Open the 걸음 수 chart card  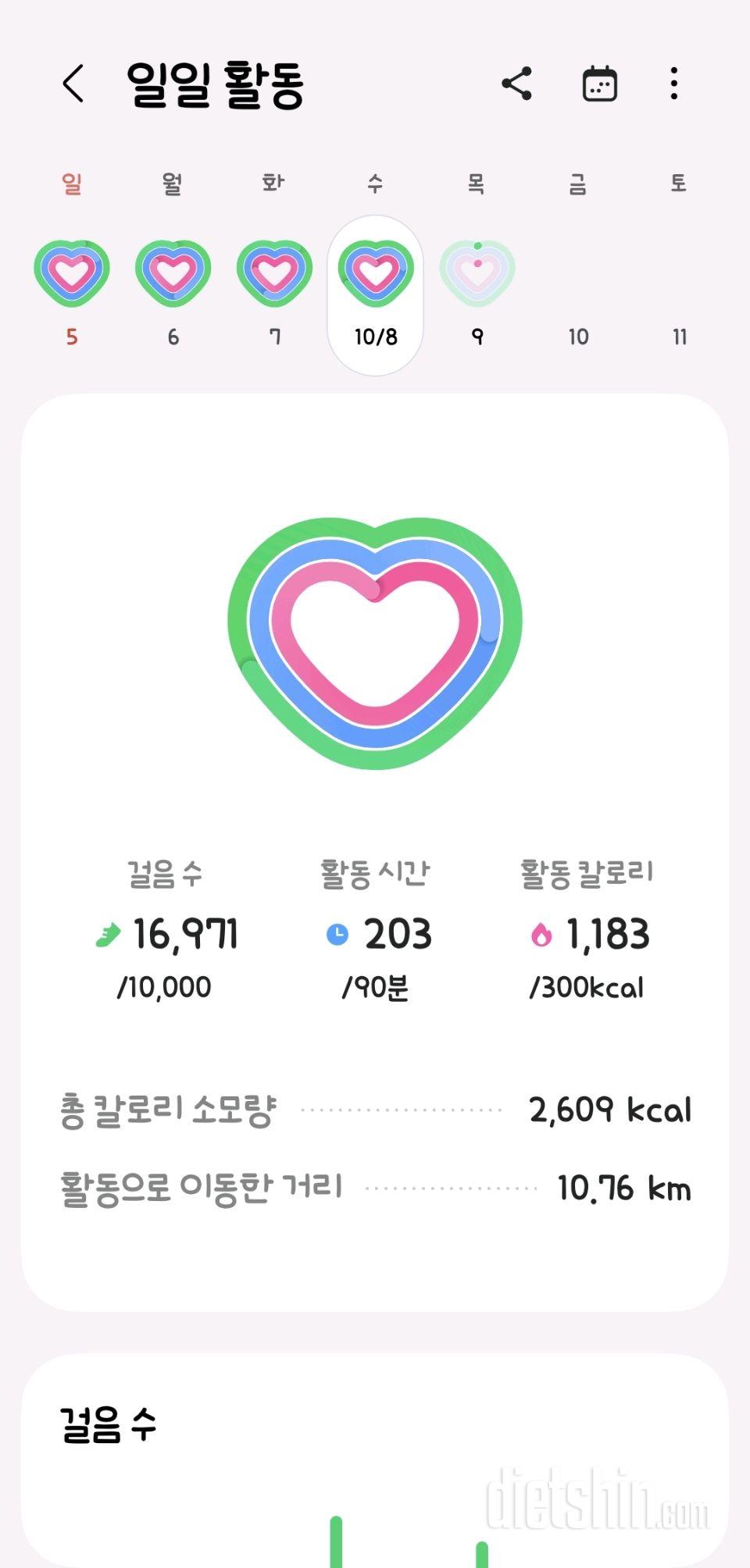point(375,1460)
